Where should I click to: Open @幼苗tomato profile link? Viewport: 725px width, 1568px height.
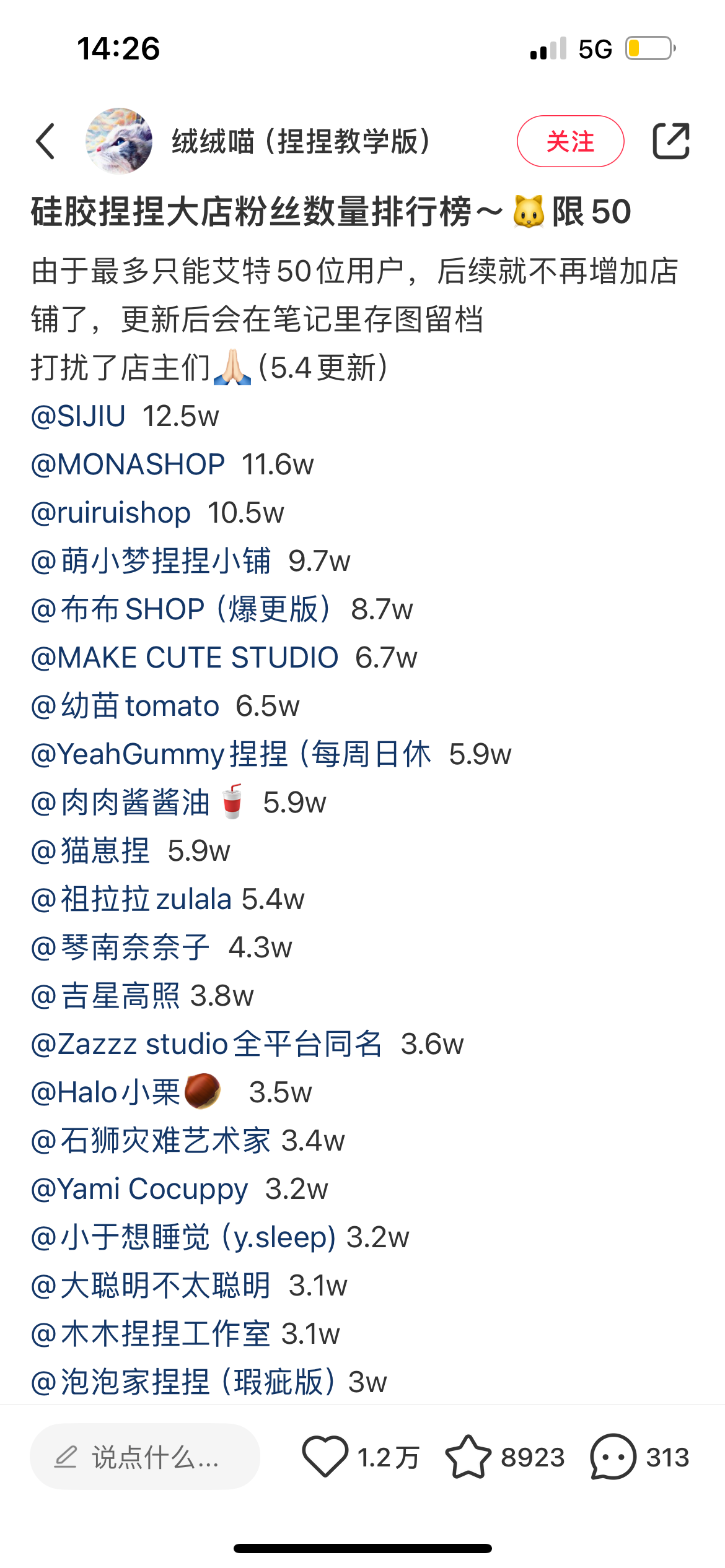pos(125,706)
